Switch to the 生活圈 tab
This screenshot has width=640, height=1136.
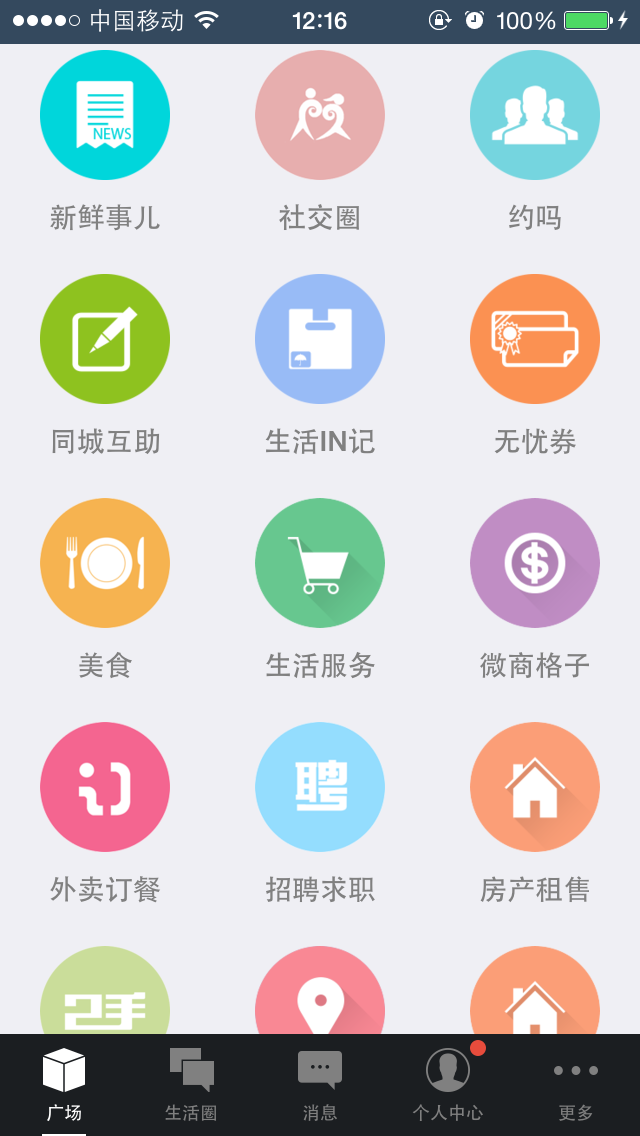[191, 1084]
